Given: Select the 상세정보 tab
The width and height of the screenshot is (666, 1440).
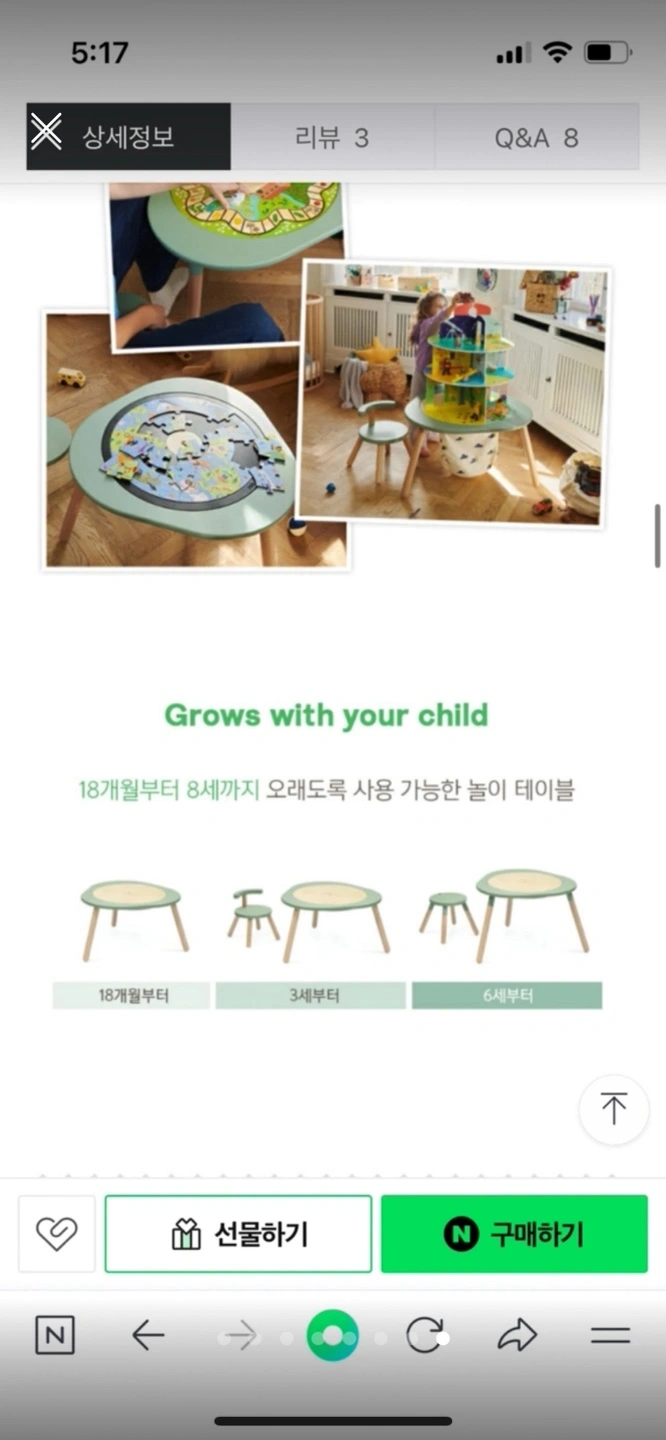Looking at the screenshot, I should (128, 137).
